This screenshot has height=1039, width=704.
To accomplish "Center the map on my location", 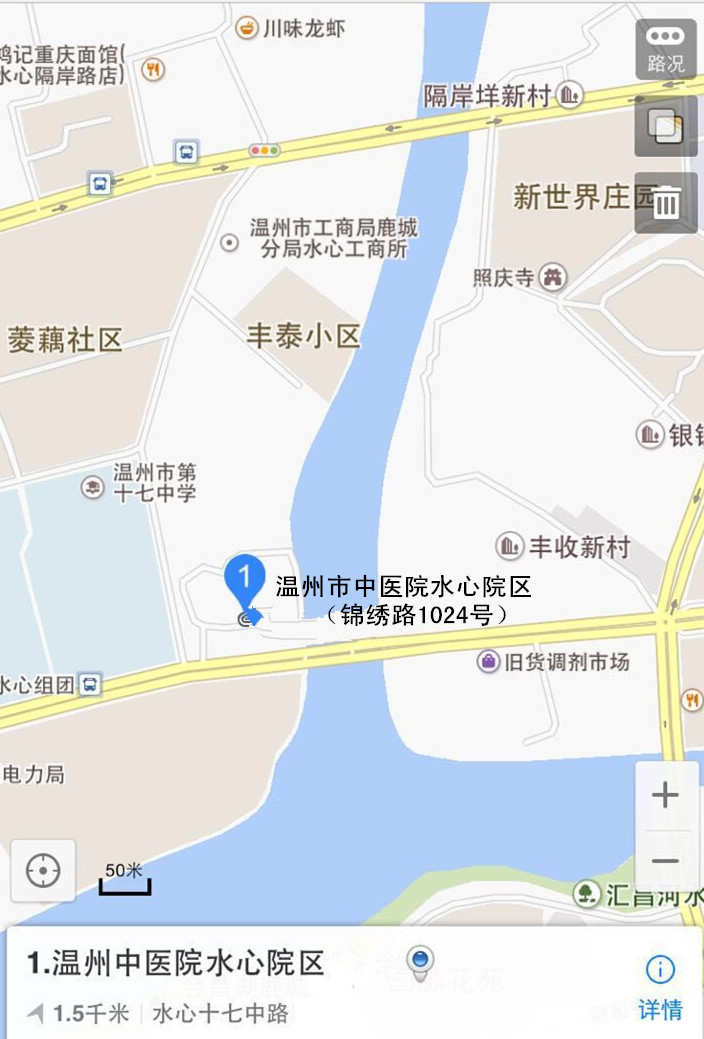I will tap(43, 870).
